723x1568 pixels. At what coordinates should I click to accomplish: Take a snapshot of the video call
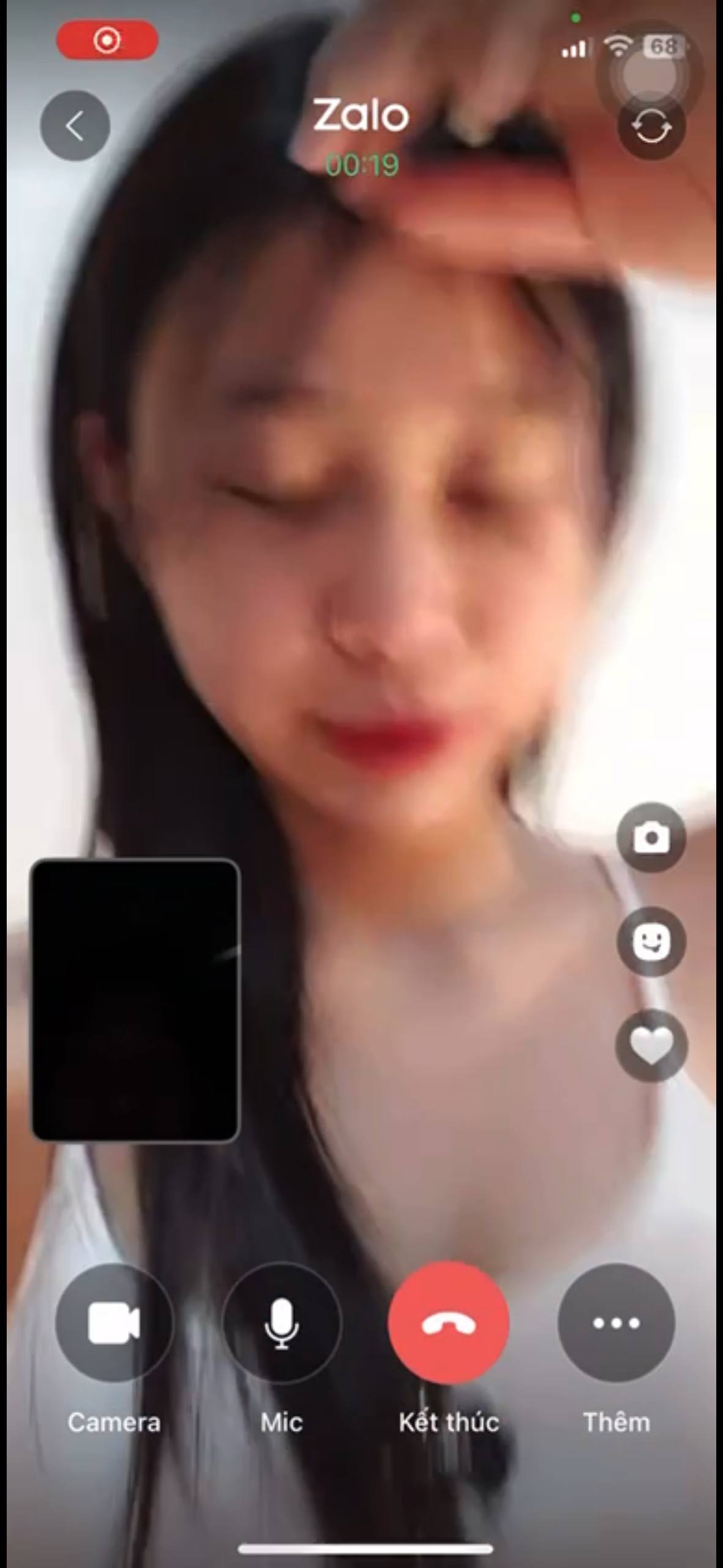651,837
